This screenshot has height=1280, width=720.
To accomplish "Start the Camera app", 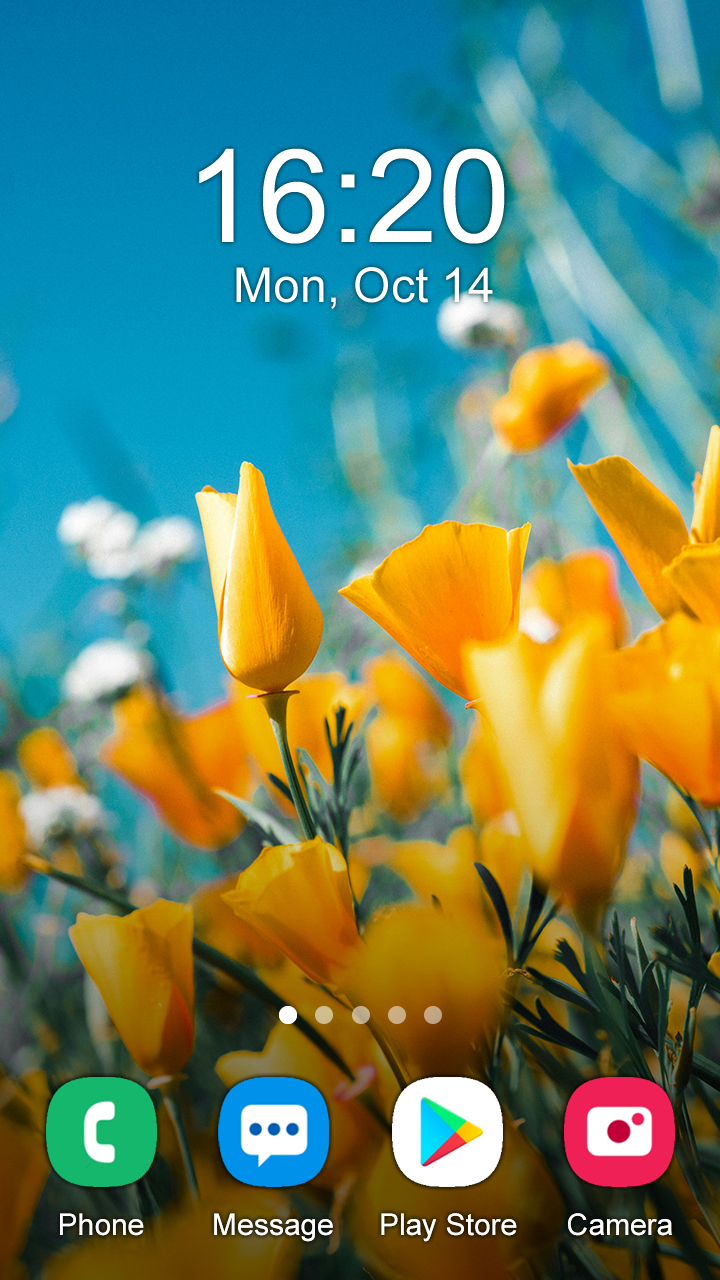I will [619, 1132].
